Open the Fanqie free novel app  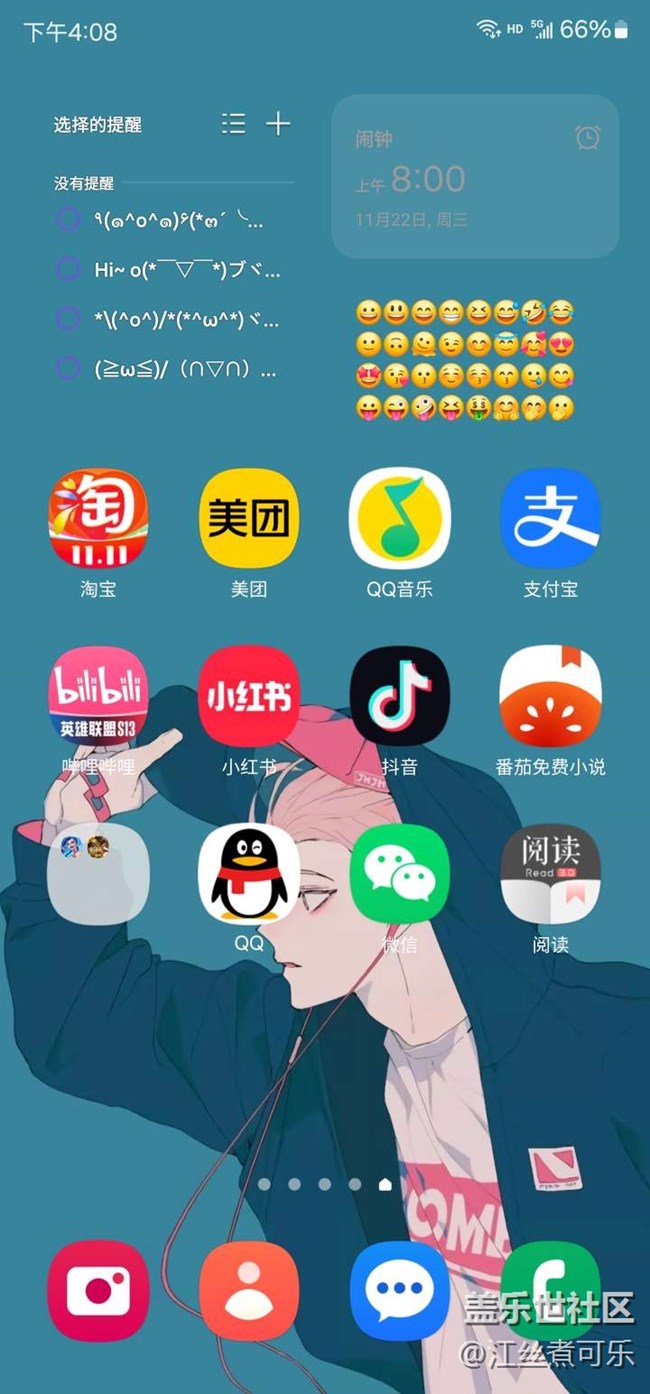tap(551, 695)
